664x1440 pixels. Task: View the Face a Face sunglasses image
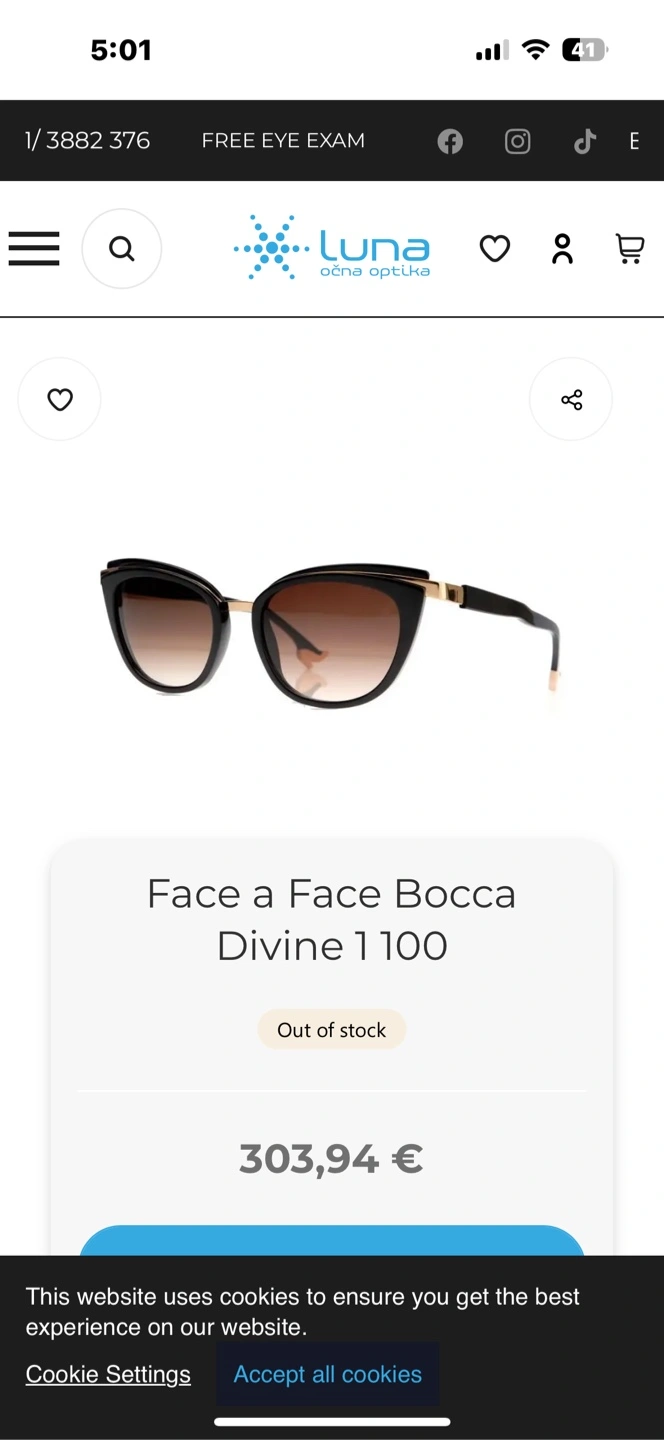pyautogui.click(x=330, y=633)
